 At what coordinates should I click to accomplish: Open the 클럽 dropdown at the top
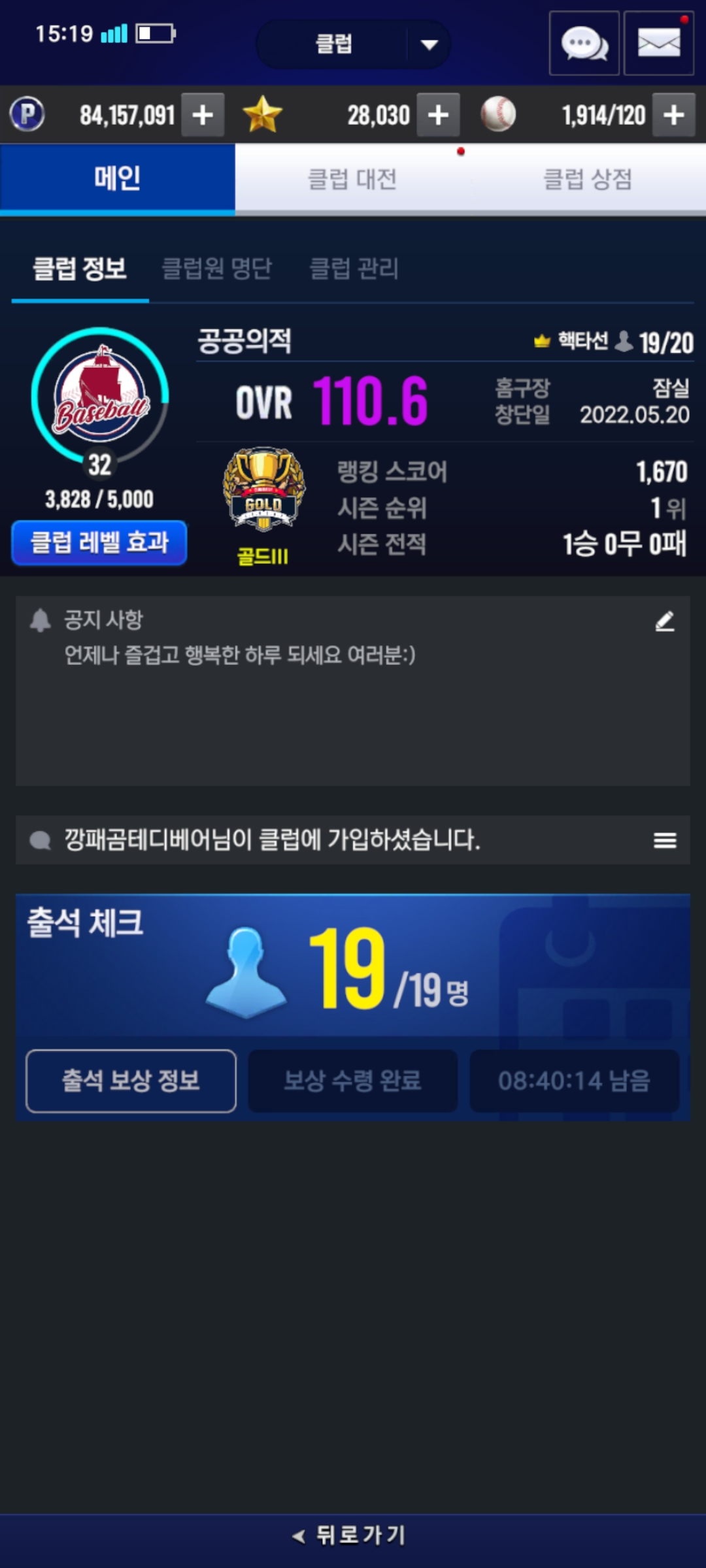[x=353, y=44]
